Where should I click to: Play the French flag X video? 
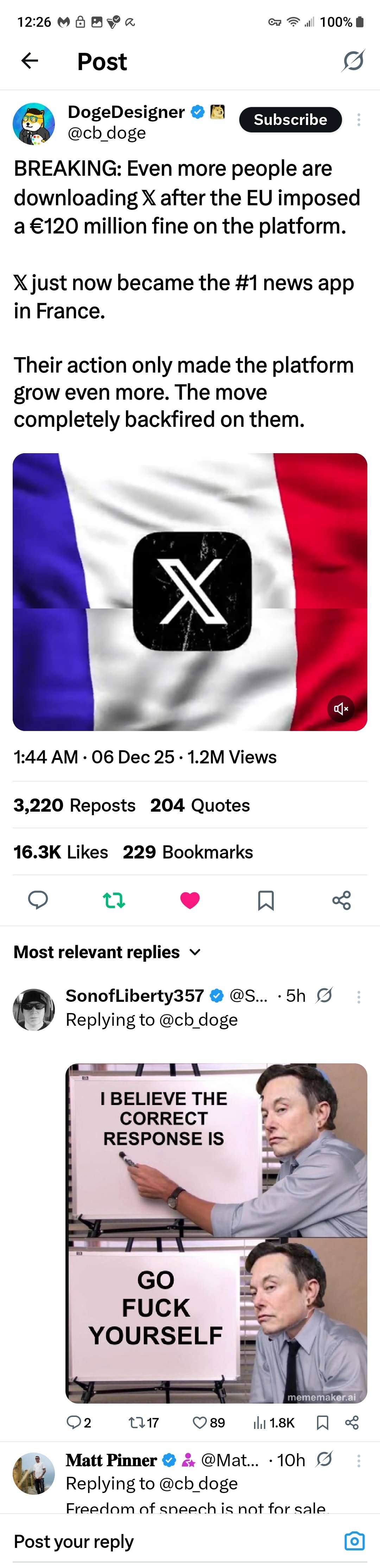(x=190, y=591)
